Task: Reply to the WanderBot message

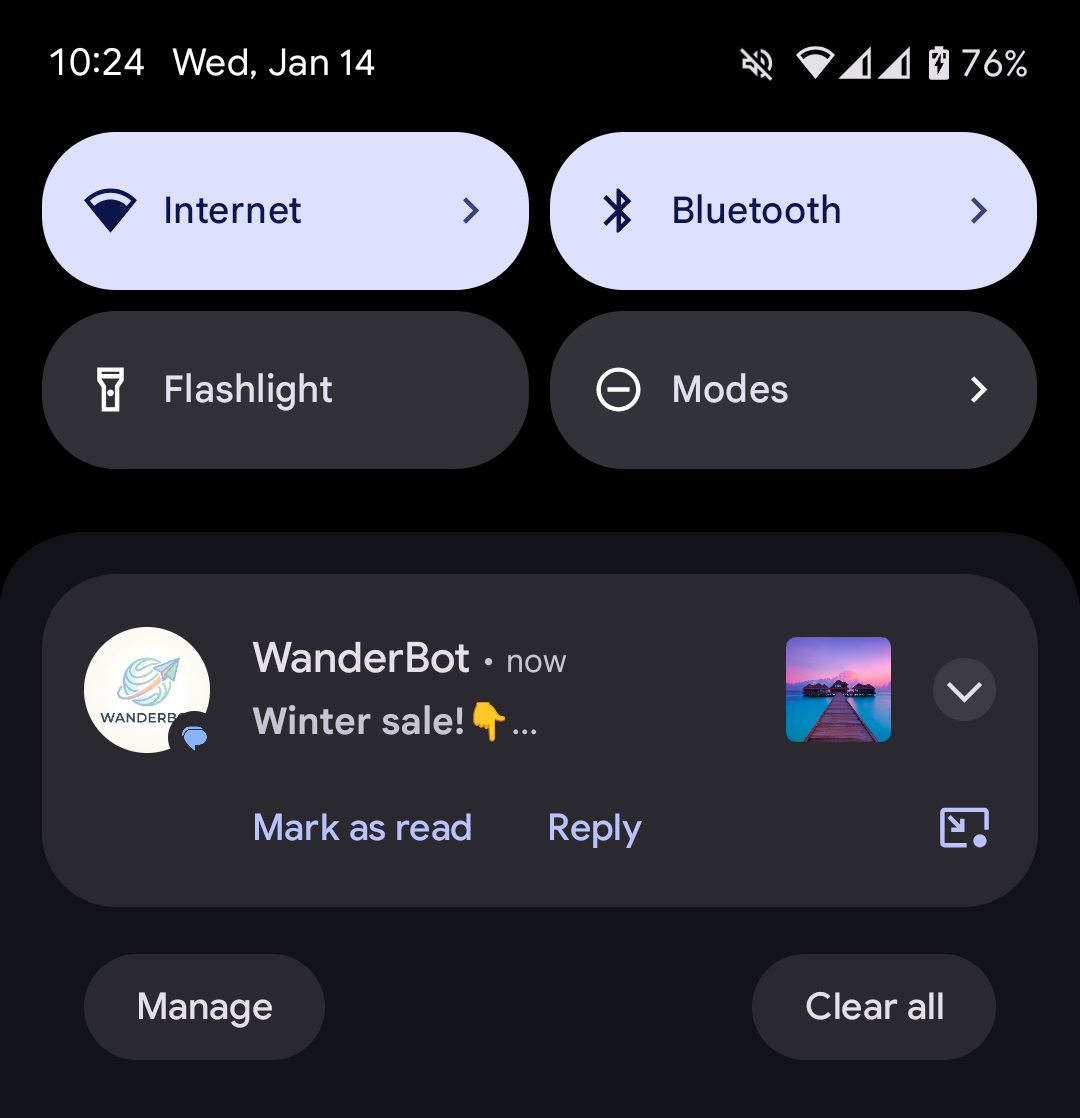Action: pyautogui.click(x=594, y=828)
